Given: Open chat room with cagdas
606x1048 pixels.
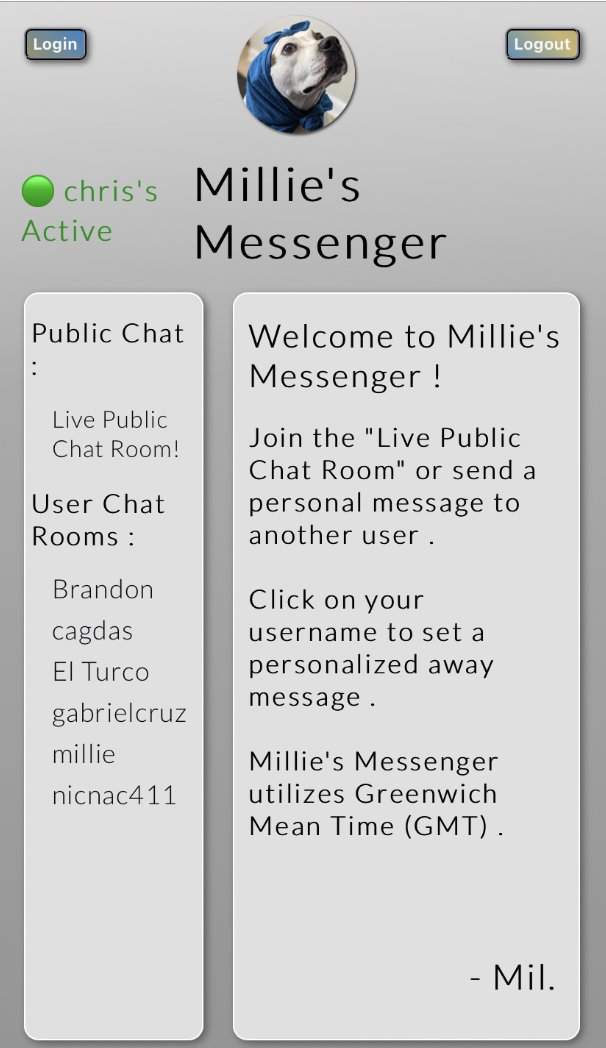Looking at the screenshot, I should (92, 631).
